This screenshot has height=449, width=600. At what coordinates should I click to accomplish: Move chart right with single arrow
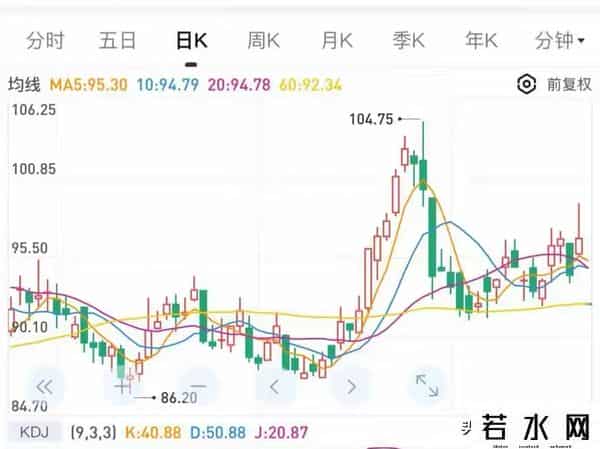click(351, 386)
